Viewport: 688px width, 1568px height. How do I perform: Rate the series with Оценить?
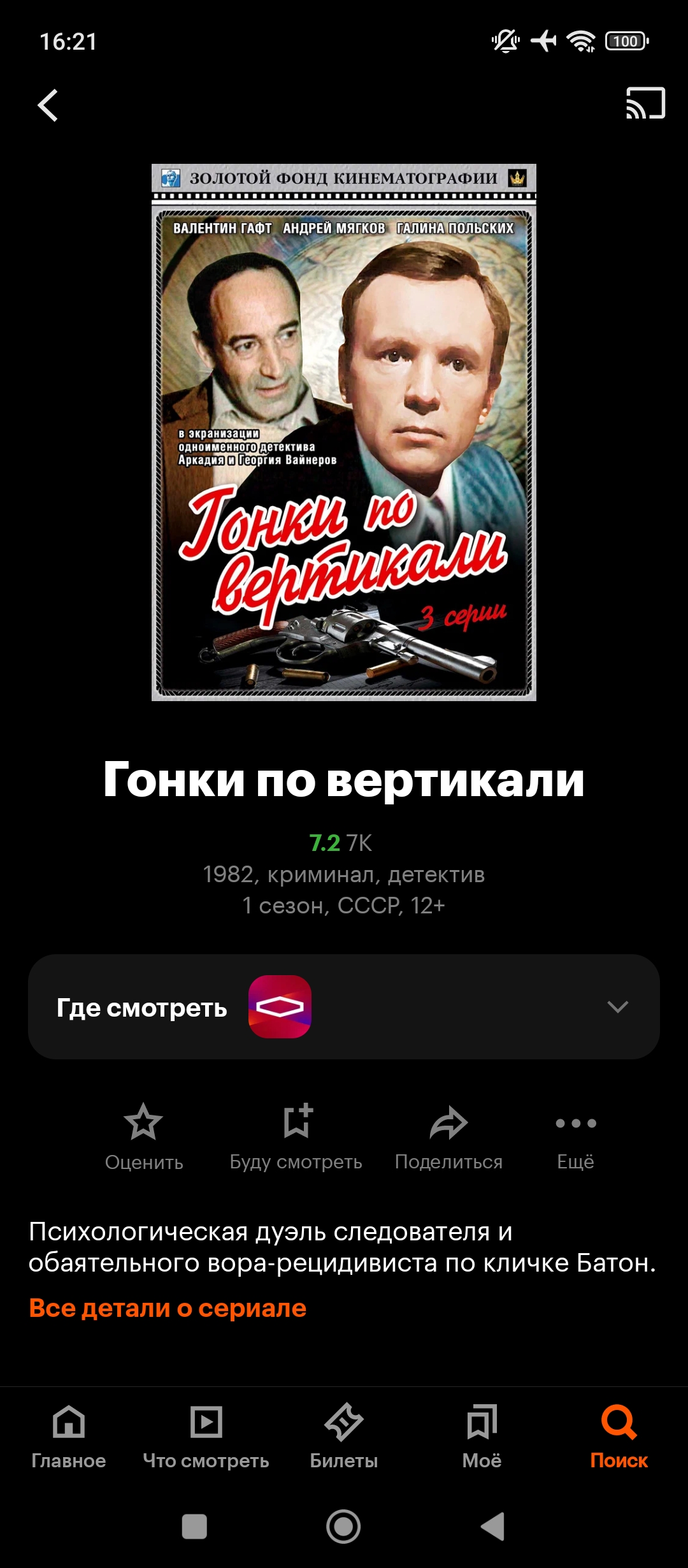click(144, 1137)
